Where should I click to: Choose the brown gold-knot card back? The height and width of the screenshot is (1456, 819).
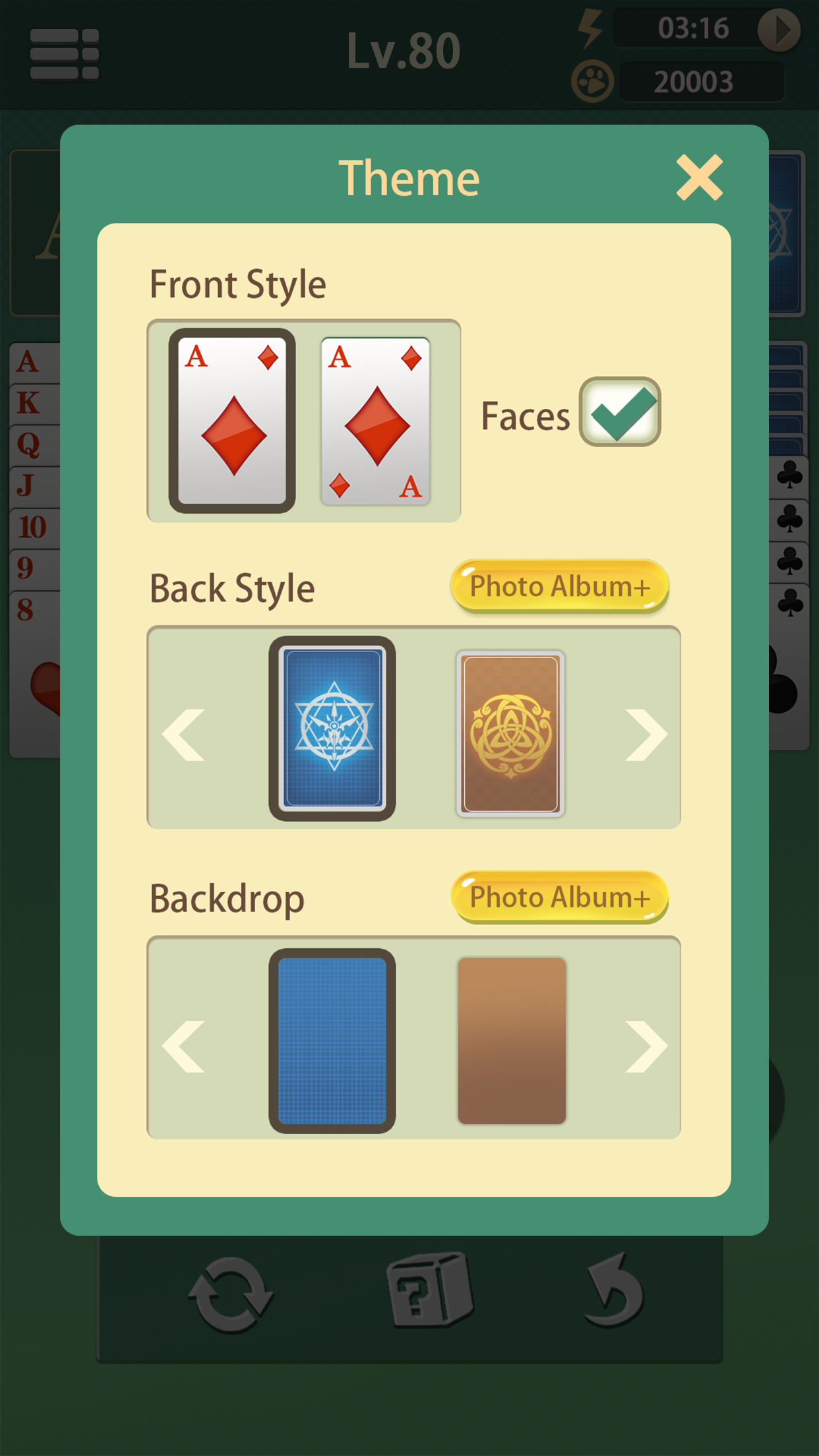(x=511, y=733)
